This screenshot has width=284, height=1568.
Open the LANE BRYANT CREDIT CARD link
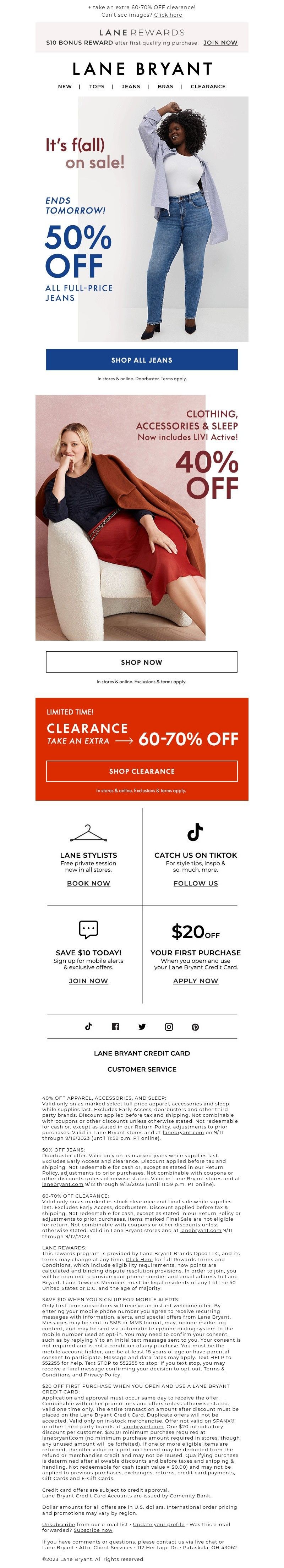(x=142, y=1053)
